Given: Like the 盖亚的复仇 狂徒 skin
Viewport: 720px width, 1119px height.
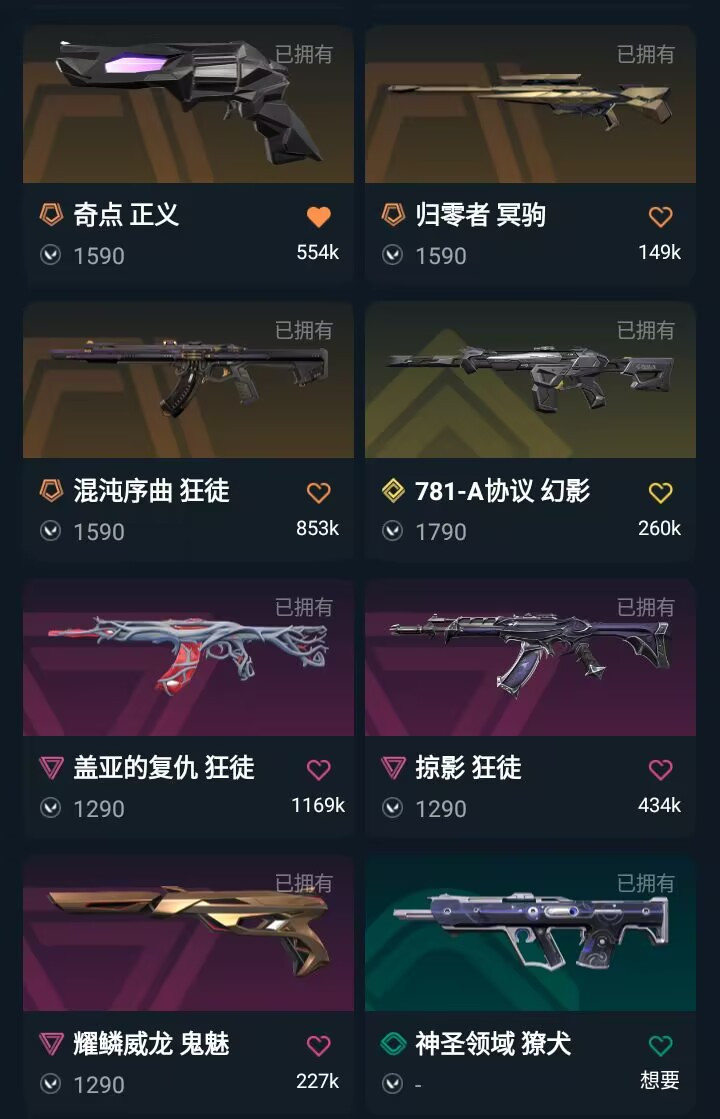Looking at the screenshot, I should (x=318, y=769).
